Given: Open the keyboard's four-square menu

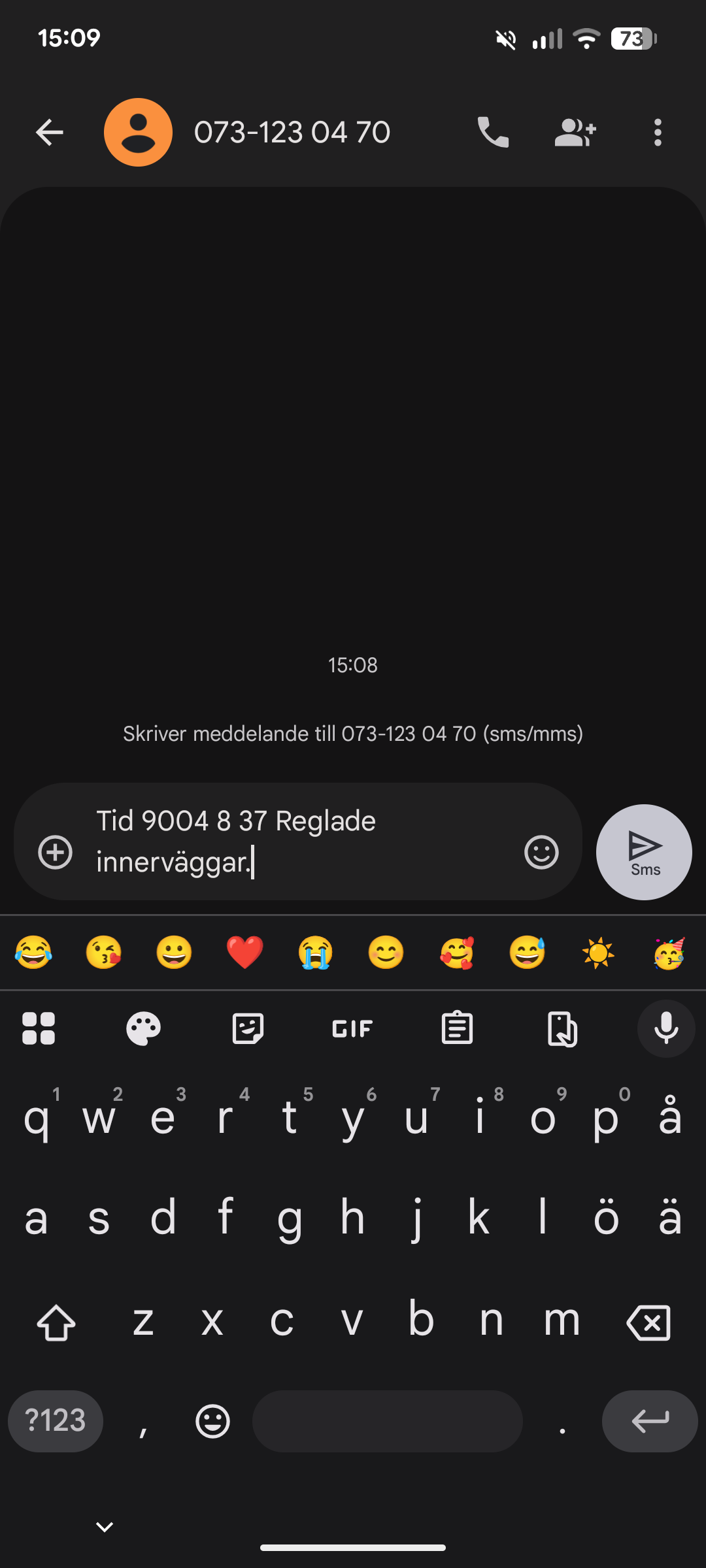Looking at the screenshot, I should (x=39, y=1029).
